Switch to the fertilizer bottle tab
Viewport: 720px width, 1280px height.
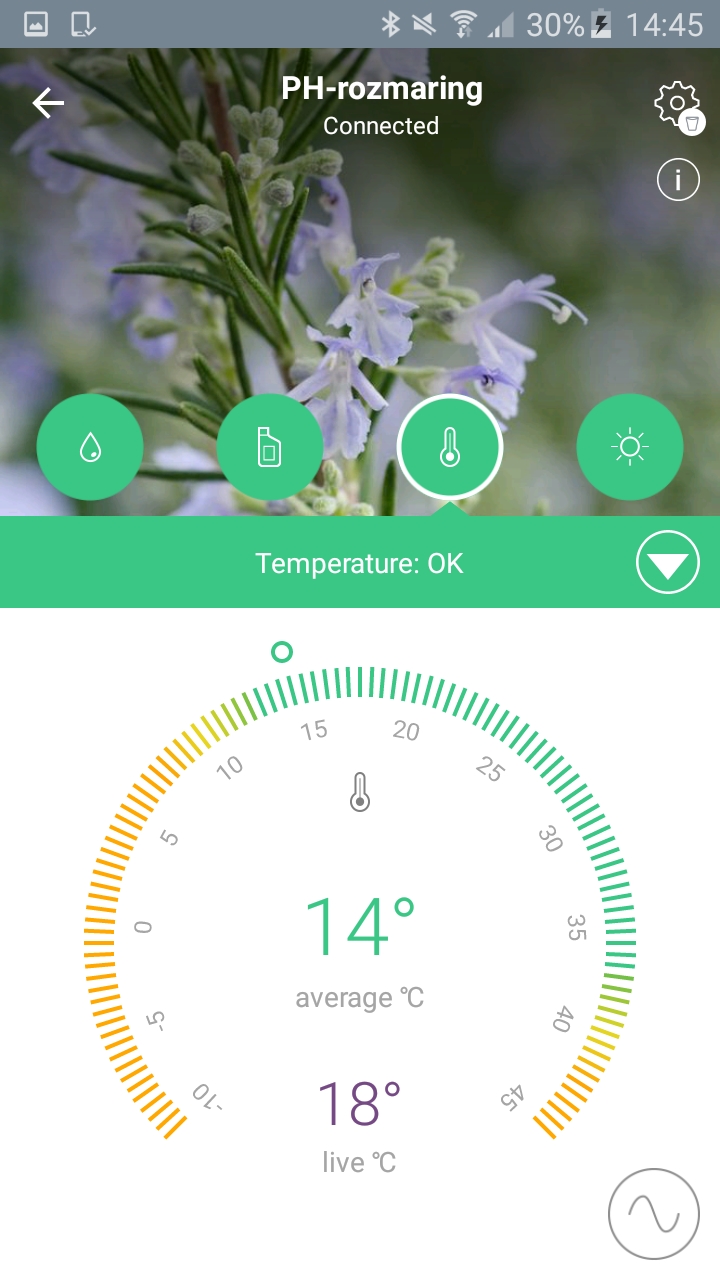[x=270, y=447]
